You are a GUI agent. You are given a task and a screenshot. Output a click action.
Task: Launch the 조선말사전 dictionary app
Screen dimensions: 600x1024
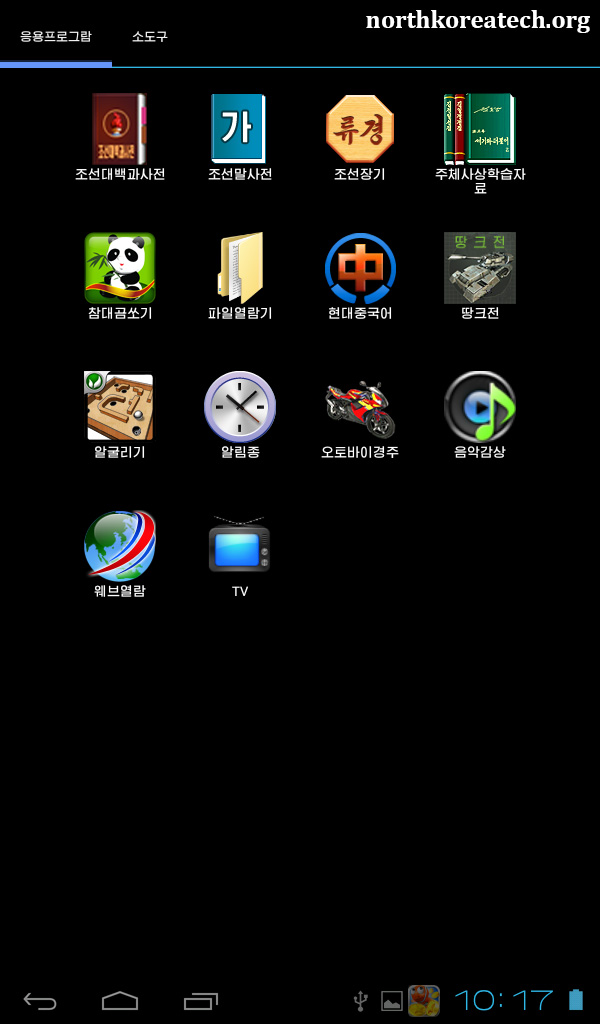point(240,130)
